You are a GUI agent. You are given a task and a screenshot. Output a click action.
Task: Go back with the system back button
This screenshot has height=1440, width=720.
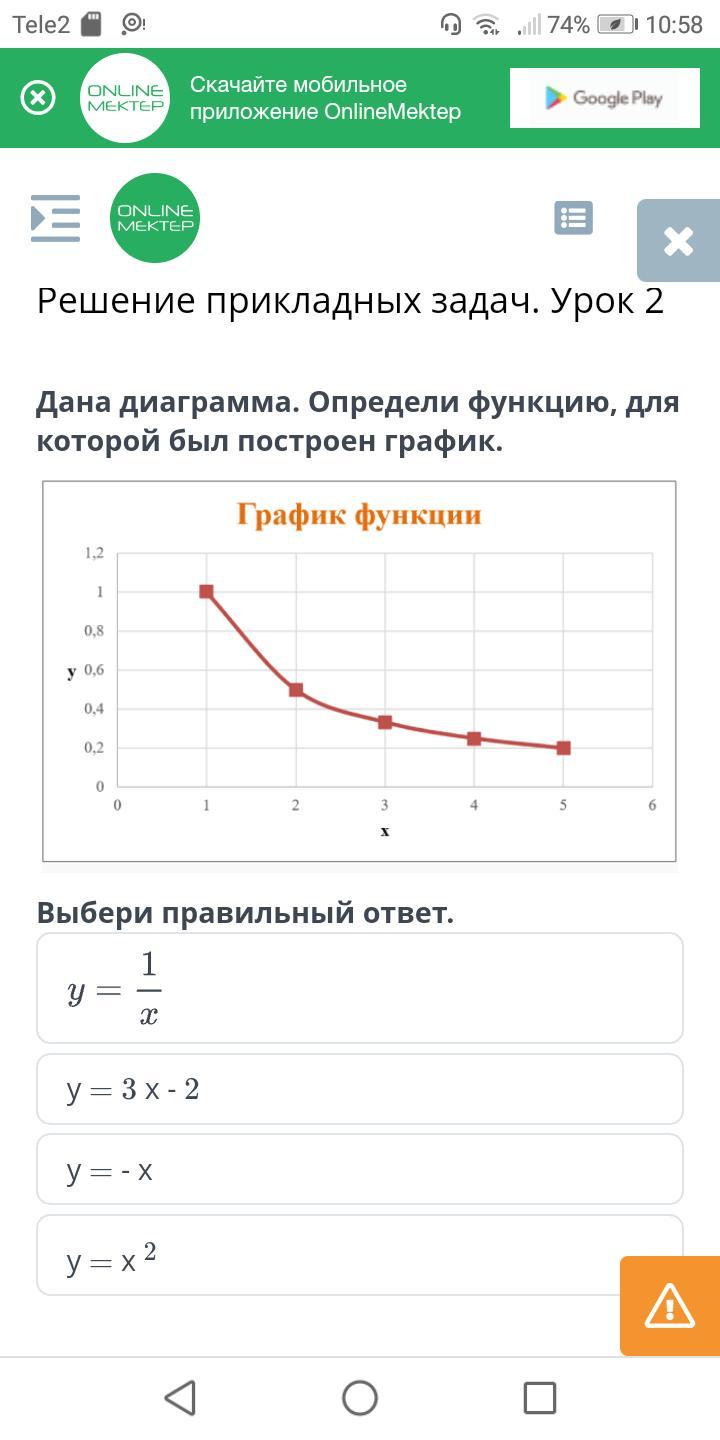click(x=180, y=1397)
